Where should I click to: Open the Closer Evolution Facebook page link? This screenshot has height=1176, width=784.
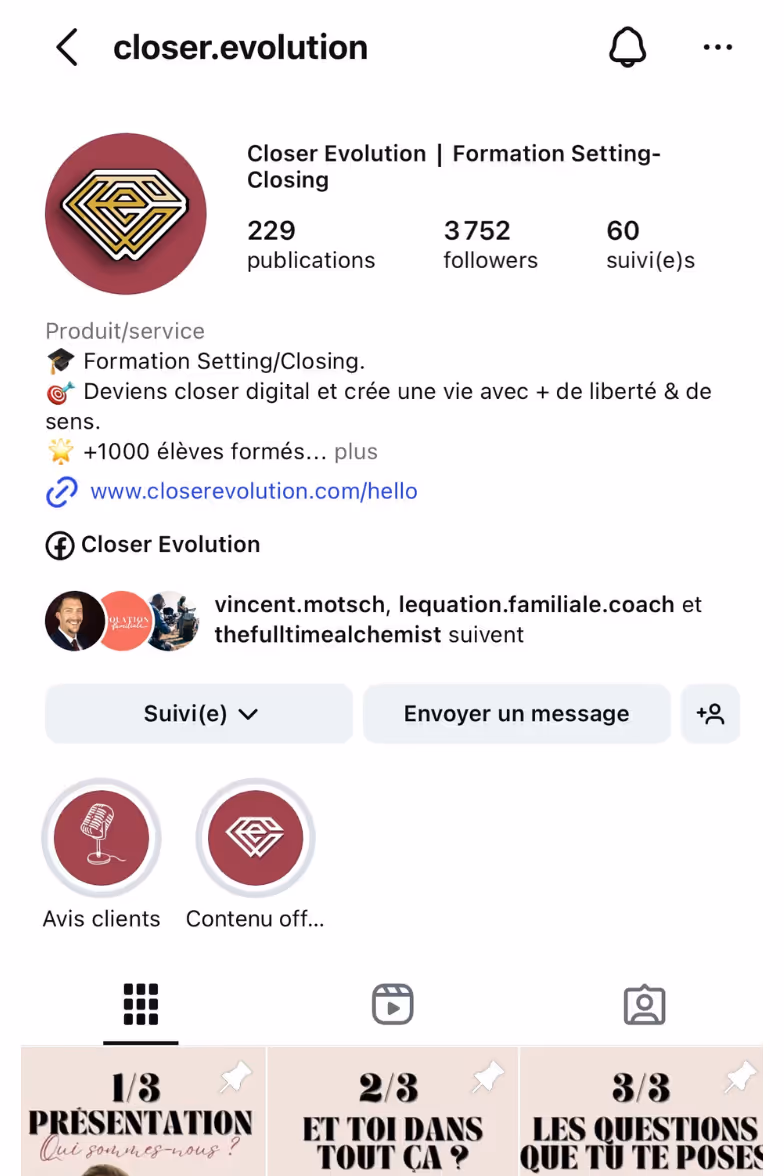pos(170,544)
